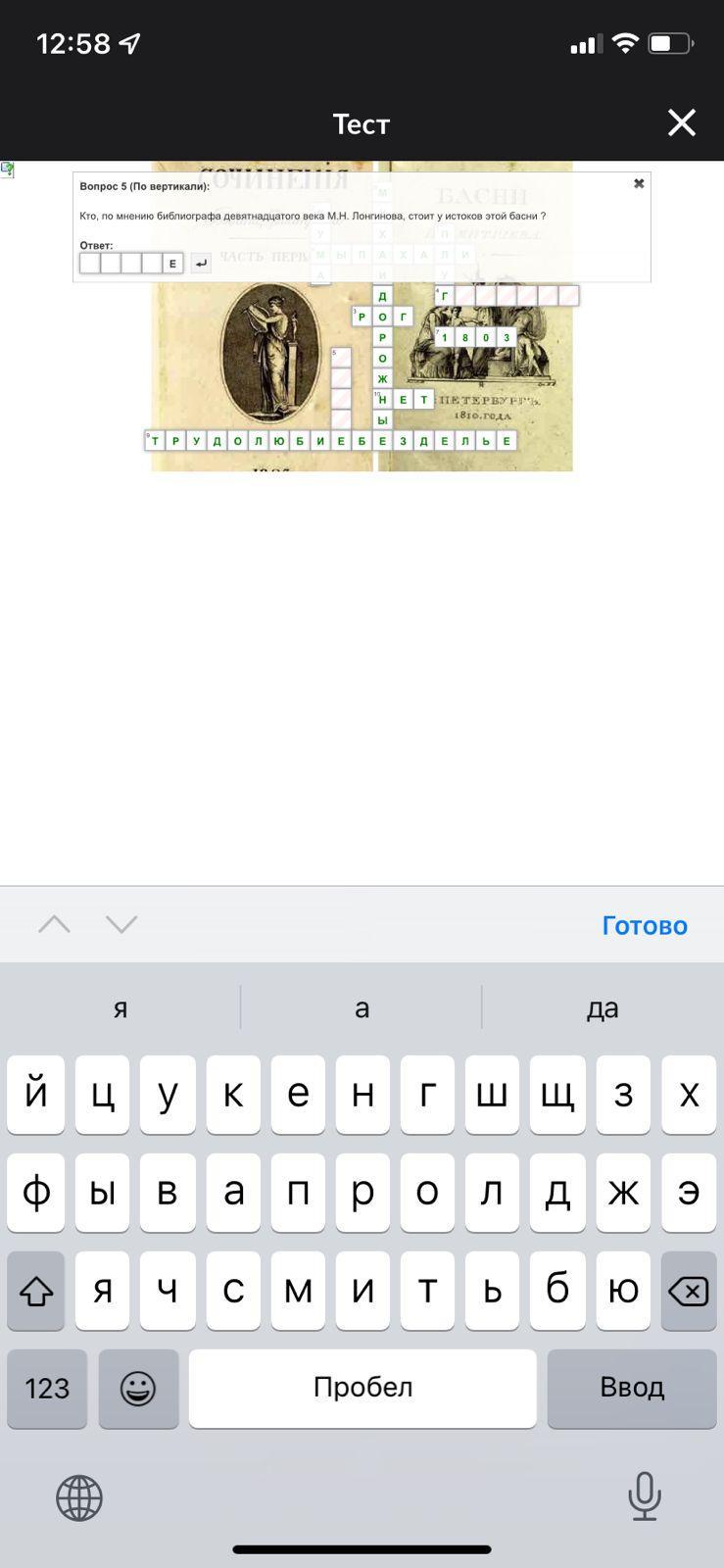The height and width of the screenshot is (1568, 724).
Task: Switch to the 123 numeric keyboard
Action: (x=47, y=1388)
